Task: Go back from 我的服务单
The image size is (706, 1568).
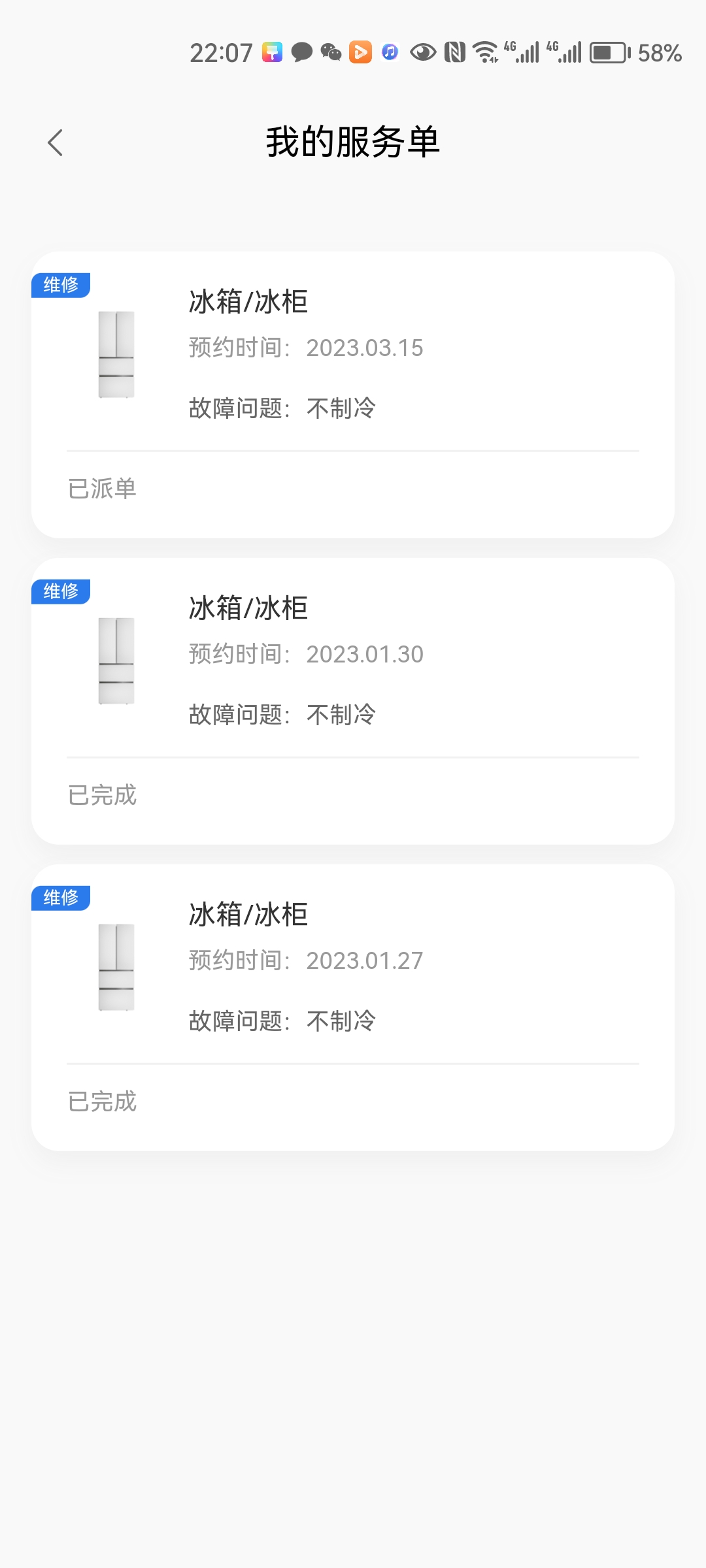Action: point(56,142)
